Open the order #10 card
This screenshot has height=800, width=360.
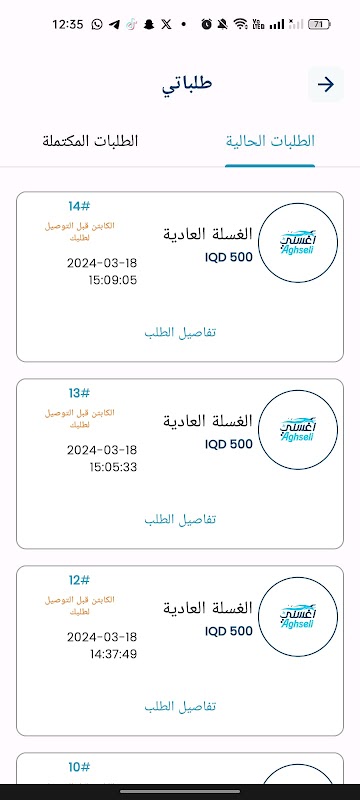tap(180, 768)
